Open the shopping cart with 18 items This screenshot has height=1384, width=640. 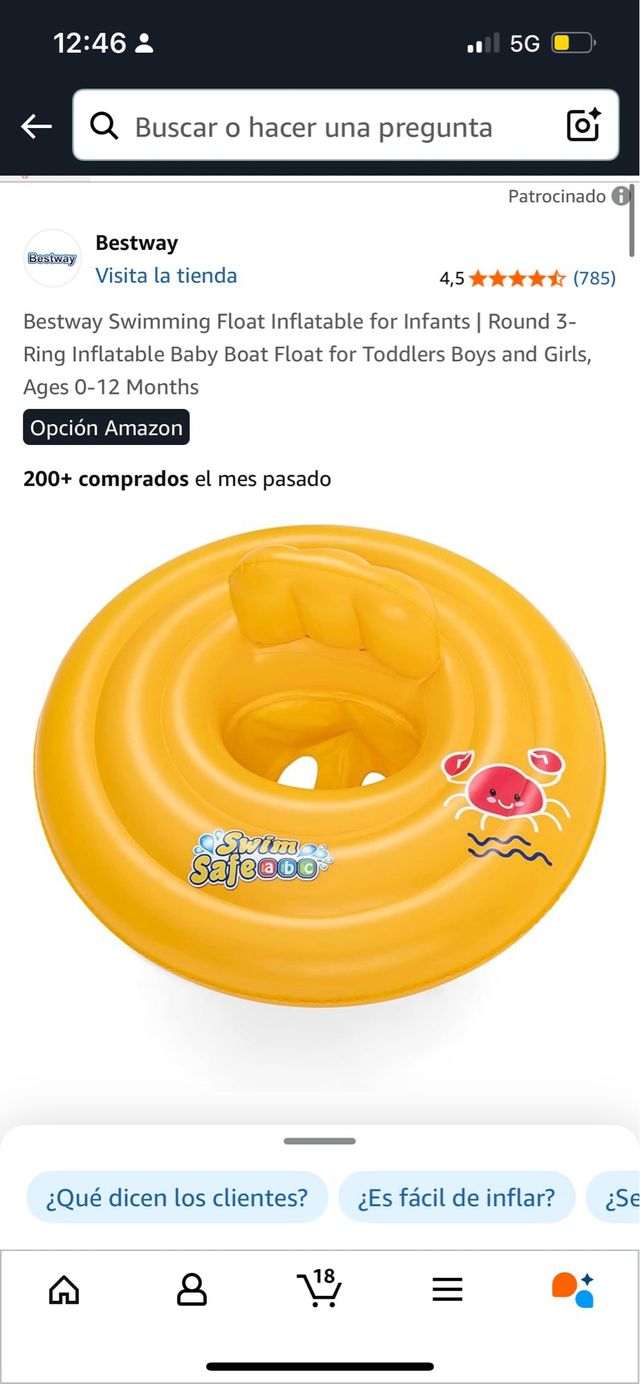point(319,1288)
